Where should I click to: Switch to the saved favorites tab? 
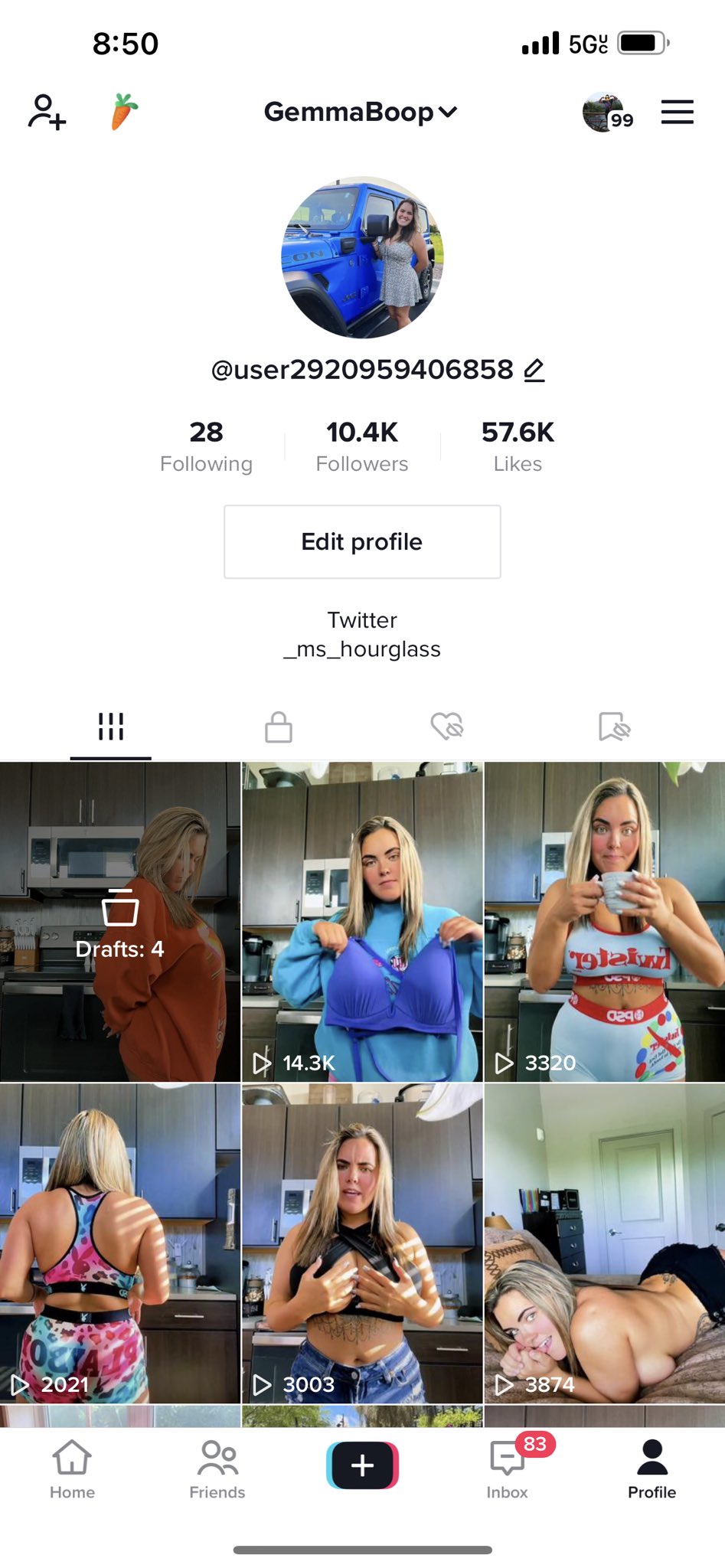(614, 727)
